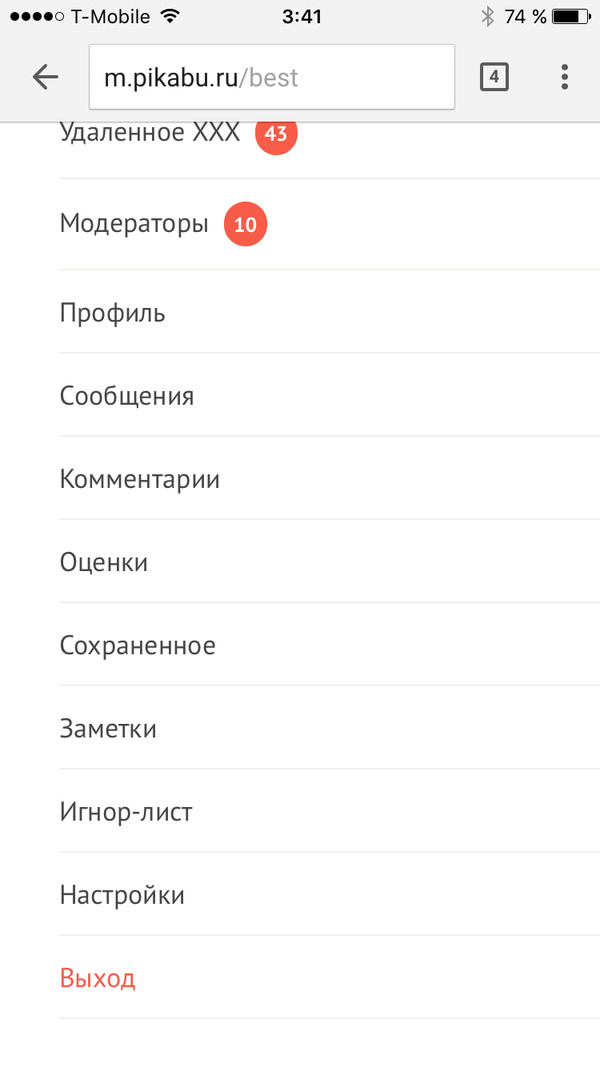Go to Профиль
The width and height of the screenshot is (600, 1067).
[x=112, y=313]
